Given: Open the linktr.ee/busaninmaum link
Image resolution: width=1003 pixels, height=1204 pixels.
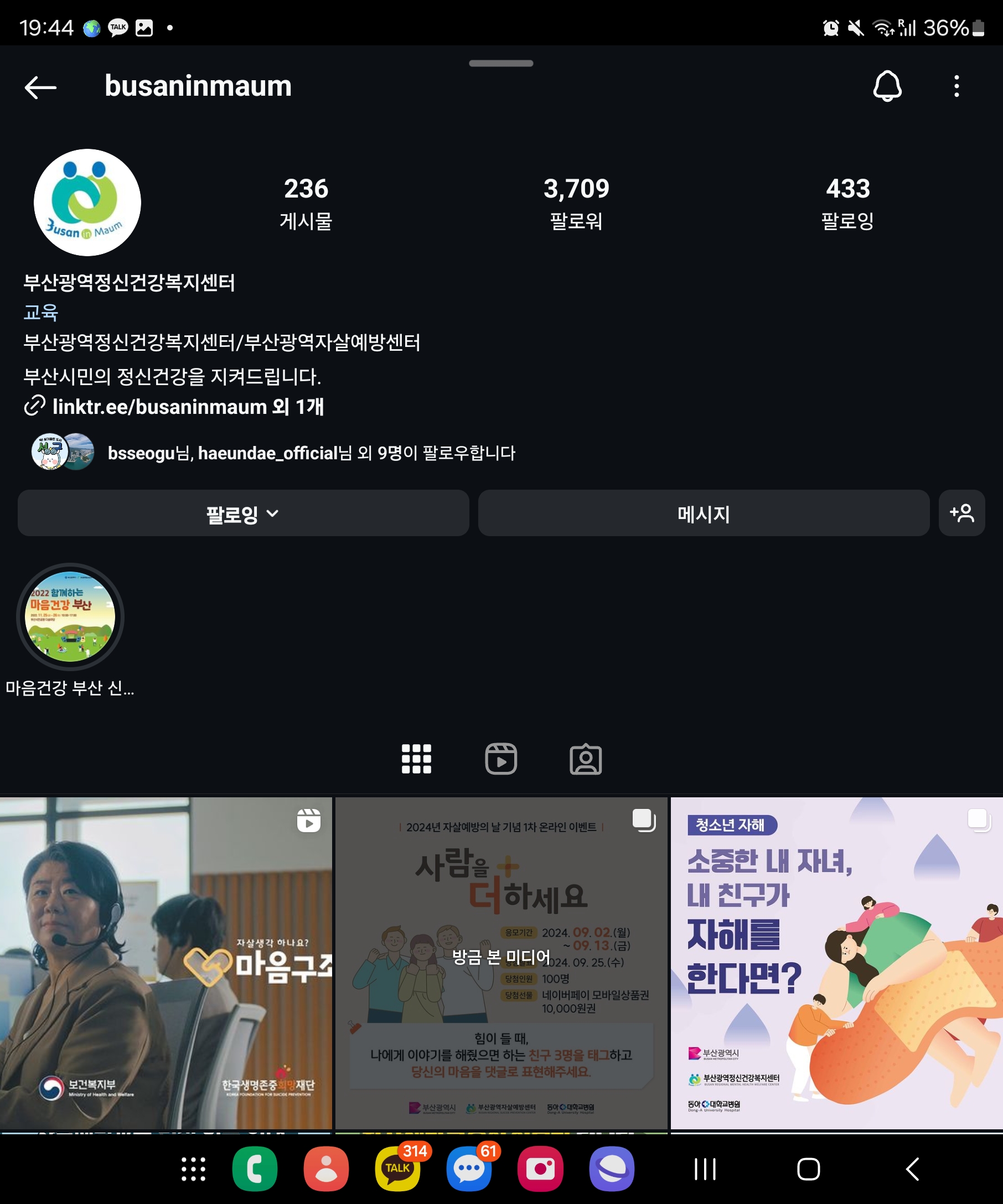Looking at the screenshot, I should pyautogui.click(x=188, y=407).
